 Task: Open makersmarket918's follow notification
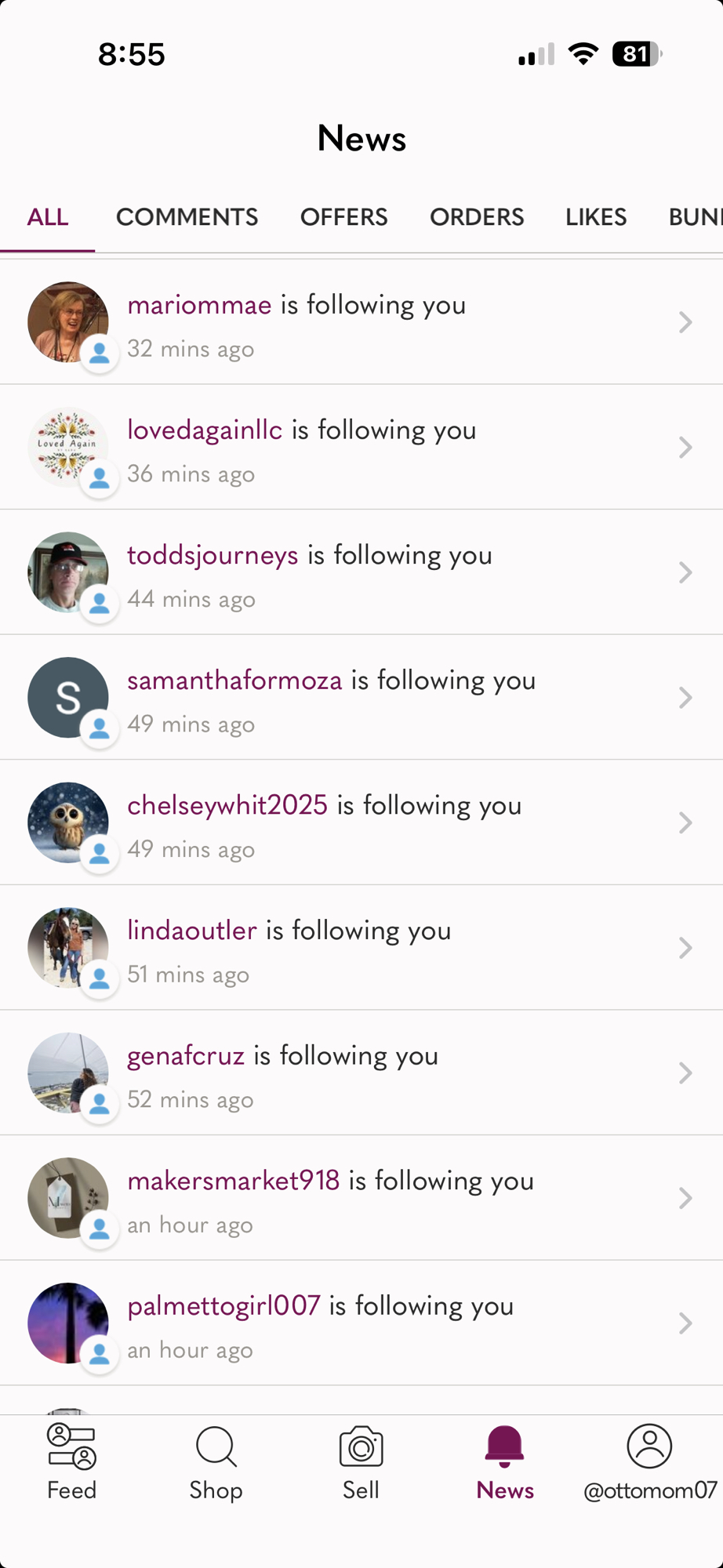coord(361,1199)
